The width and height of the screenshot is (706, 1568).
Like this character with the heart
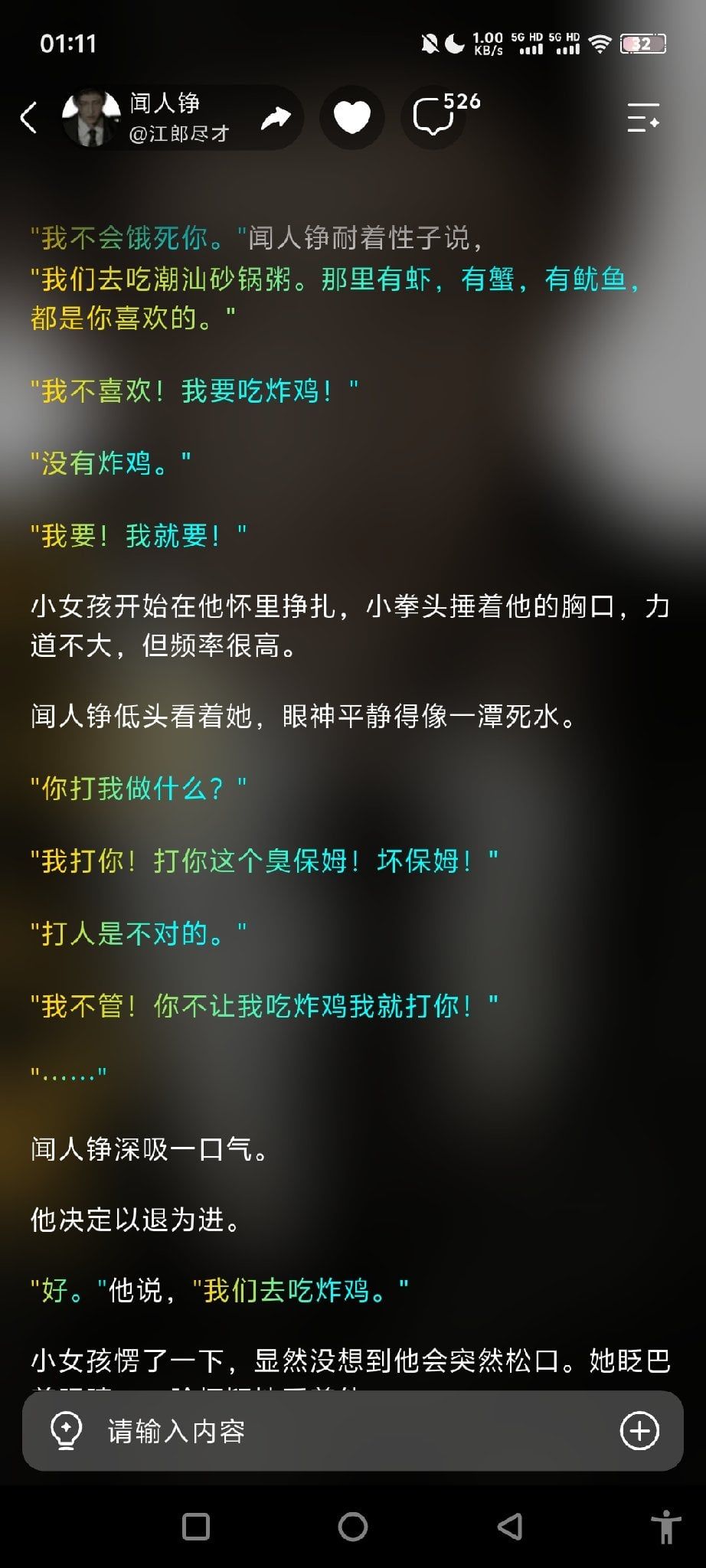[352, 117]
